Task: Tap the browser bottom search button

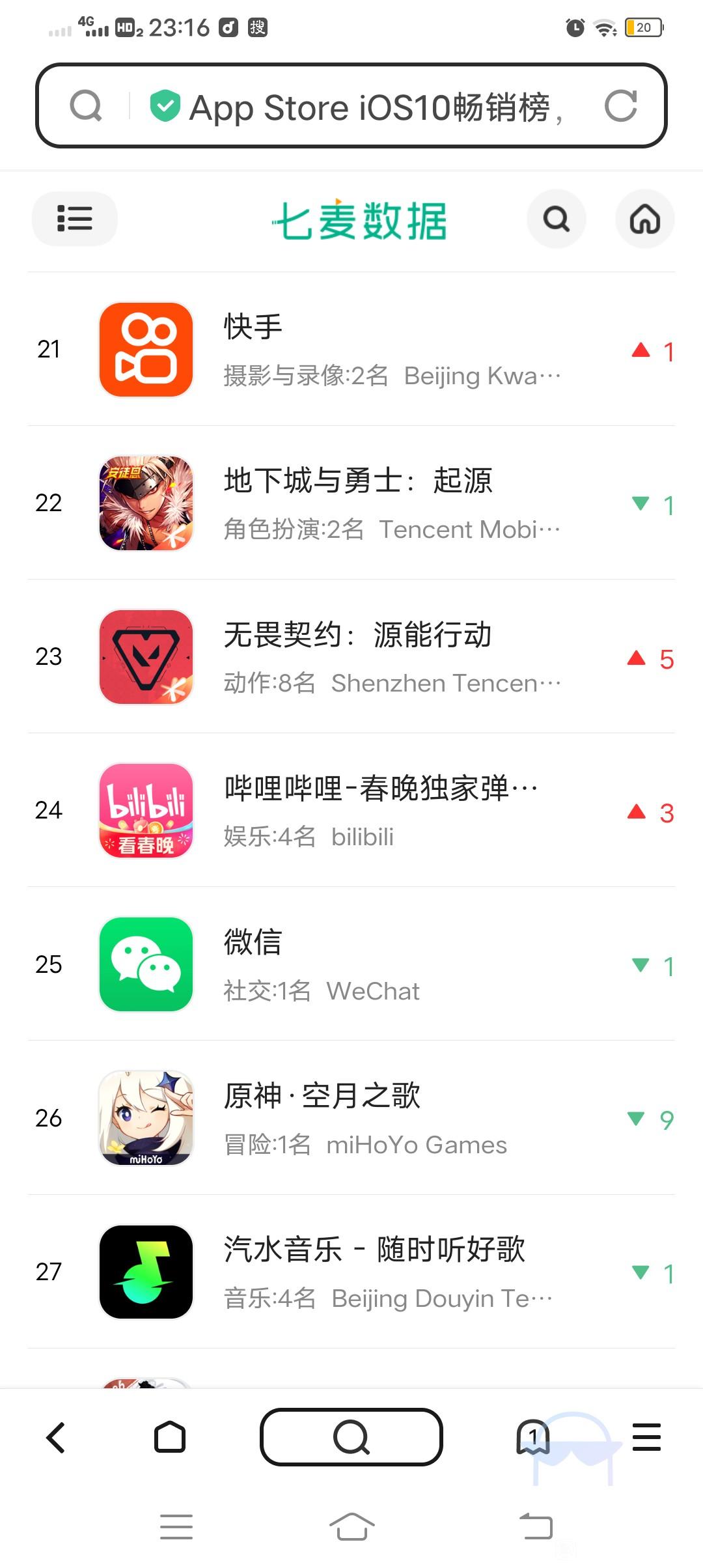Action: [x=351, y=1437]
